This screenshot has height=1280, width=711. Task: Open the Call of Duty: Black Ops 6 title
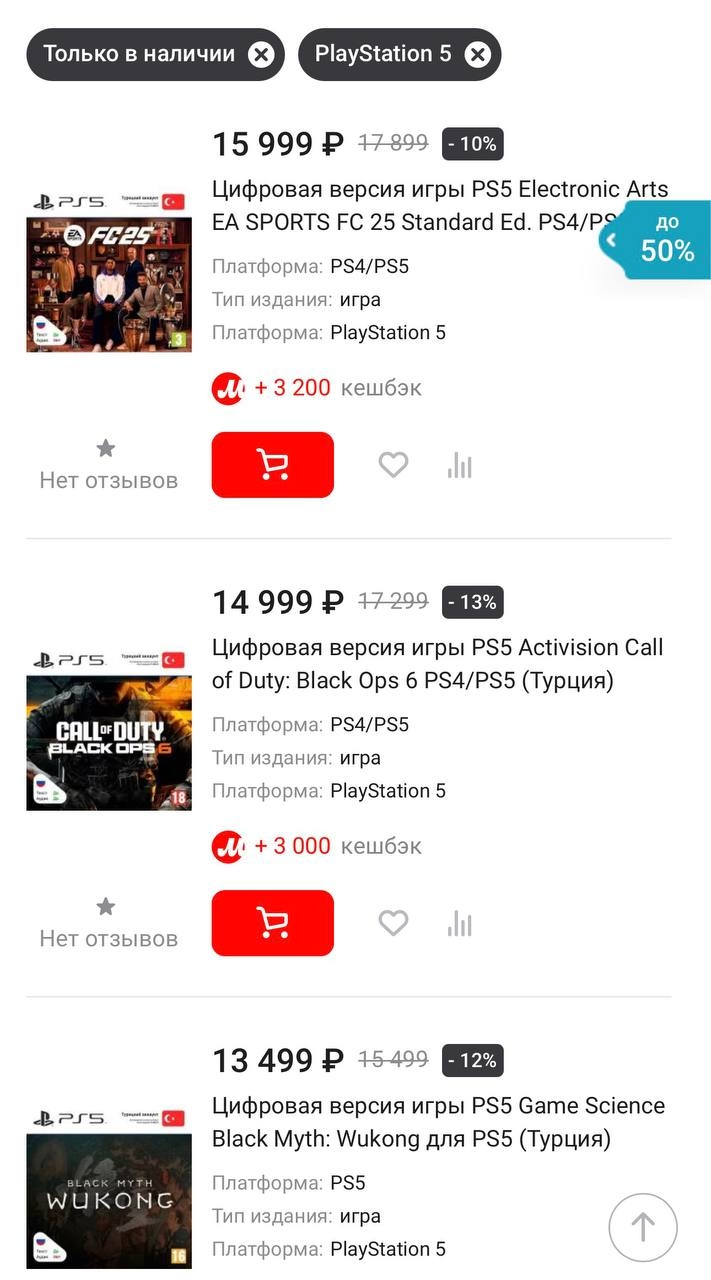[437, 664]
